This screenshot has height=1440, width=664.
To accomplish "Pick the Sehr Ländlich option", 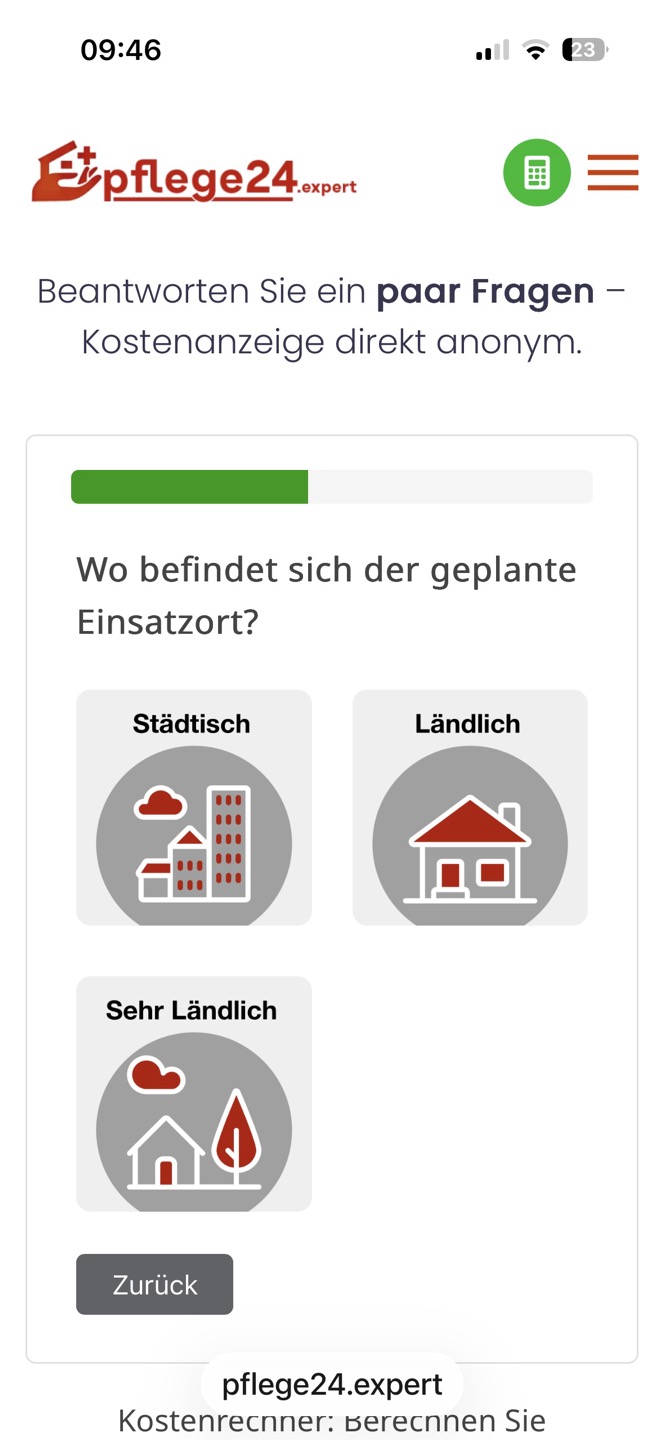I will coord(194,1093).
